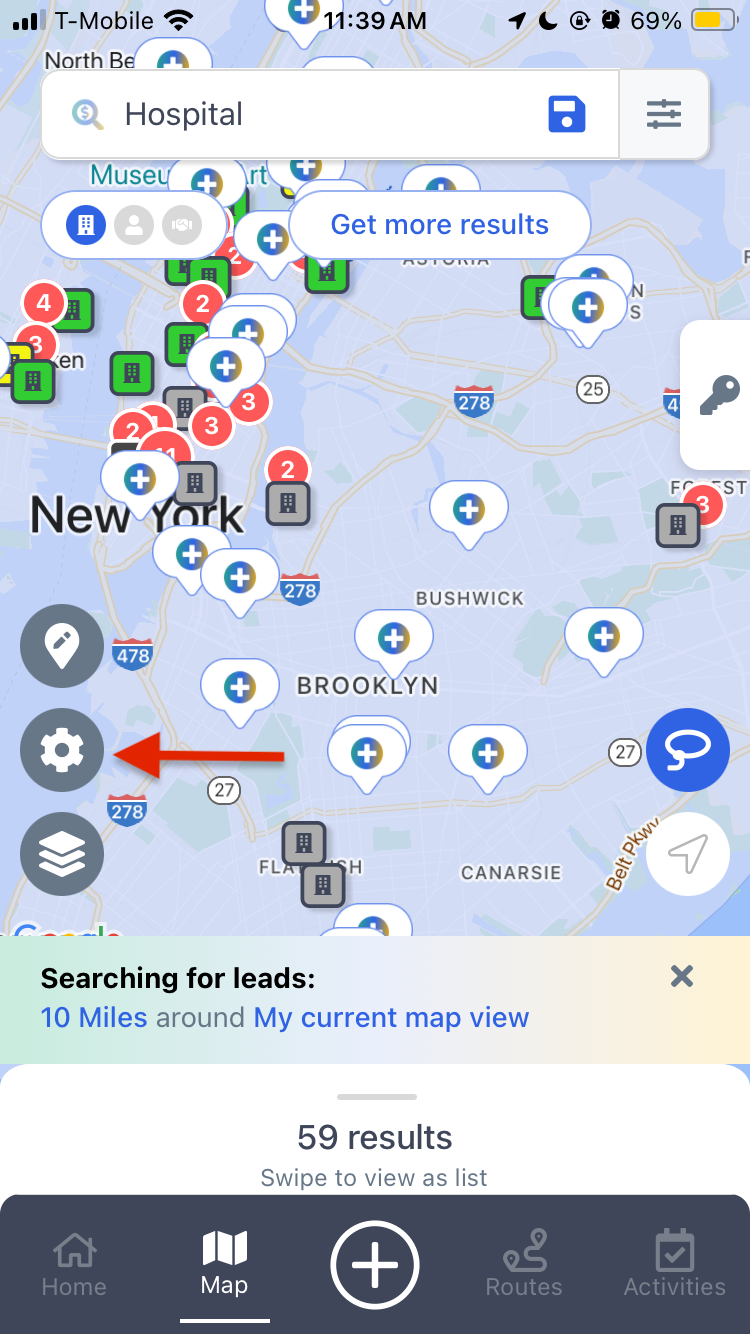This screenshot has width=750, height=1334.
Task: Save this search with the disk icon
Action: point(567,114)
